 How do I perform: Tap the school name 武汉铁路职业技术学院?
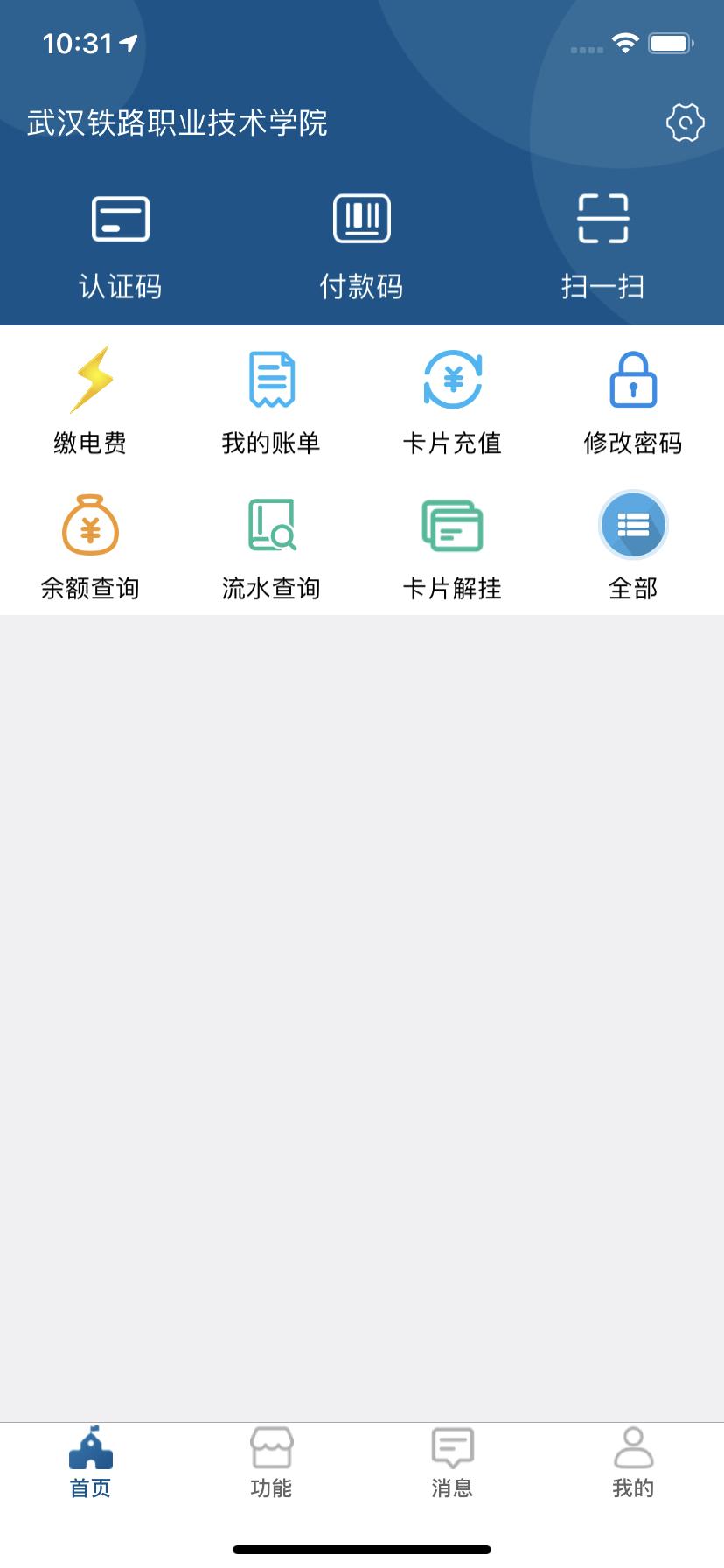coord(175,124)
